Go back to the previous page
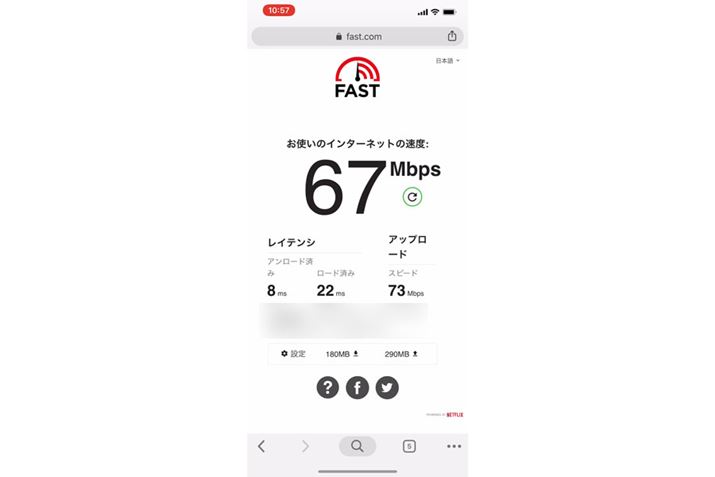 coord(262,446)
